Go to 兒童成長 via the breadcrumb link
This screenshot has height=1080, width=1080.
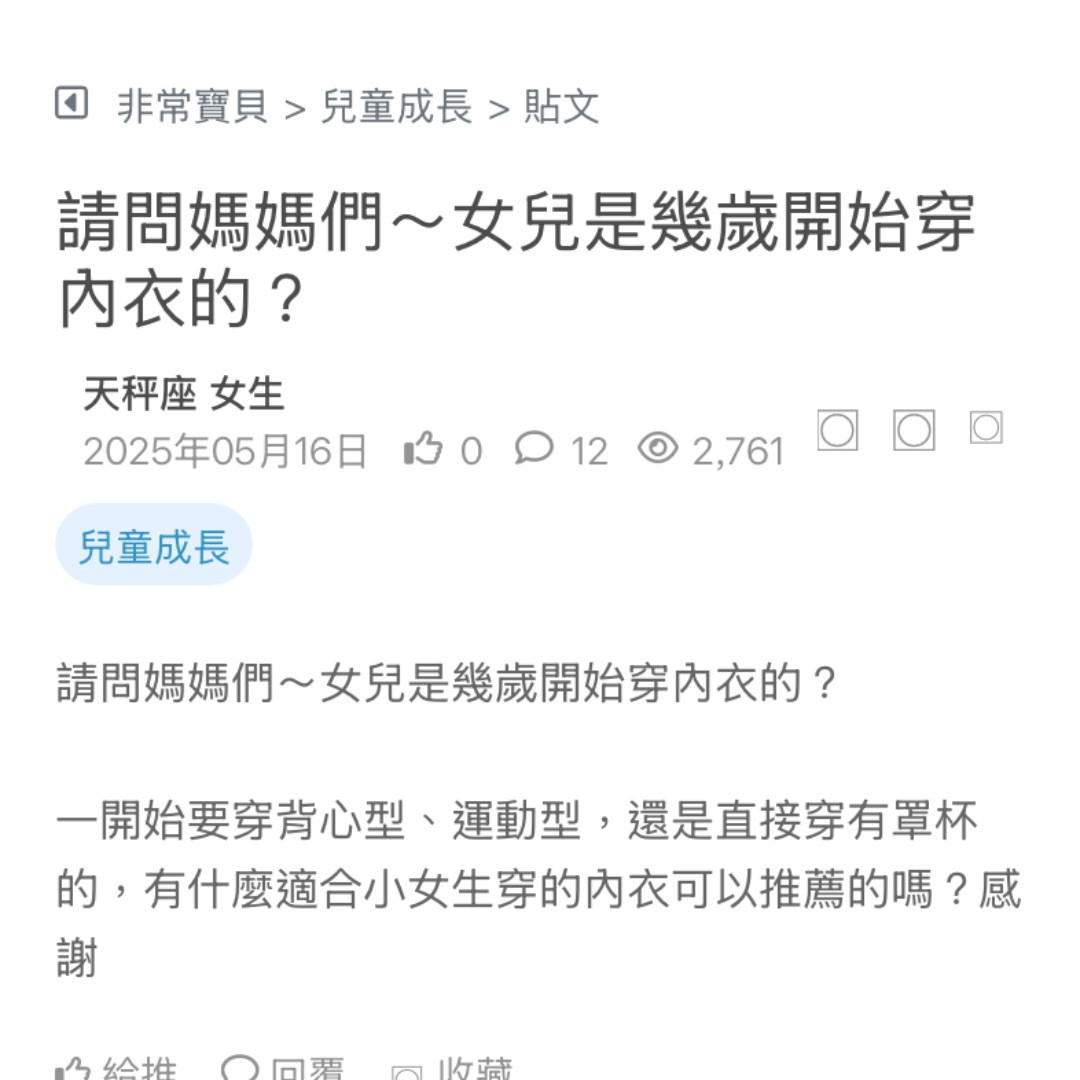[x=396, y=106]
